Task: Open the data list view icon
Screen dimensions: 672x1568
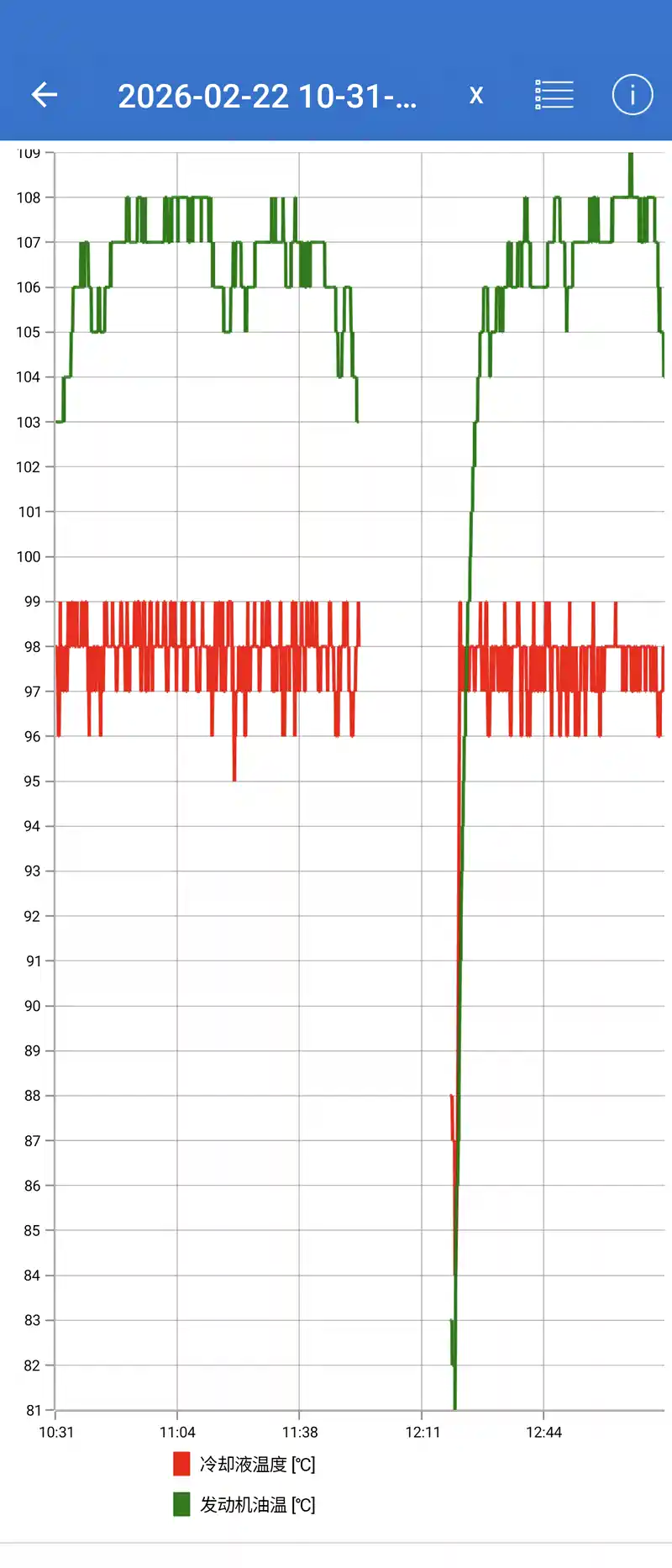Action: tap(554, 95)
